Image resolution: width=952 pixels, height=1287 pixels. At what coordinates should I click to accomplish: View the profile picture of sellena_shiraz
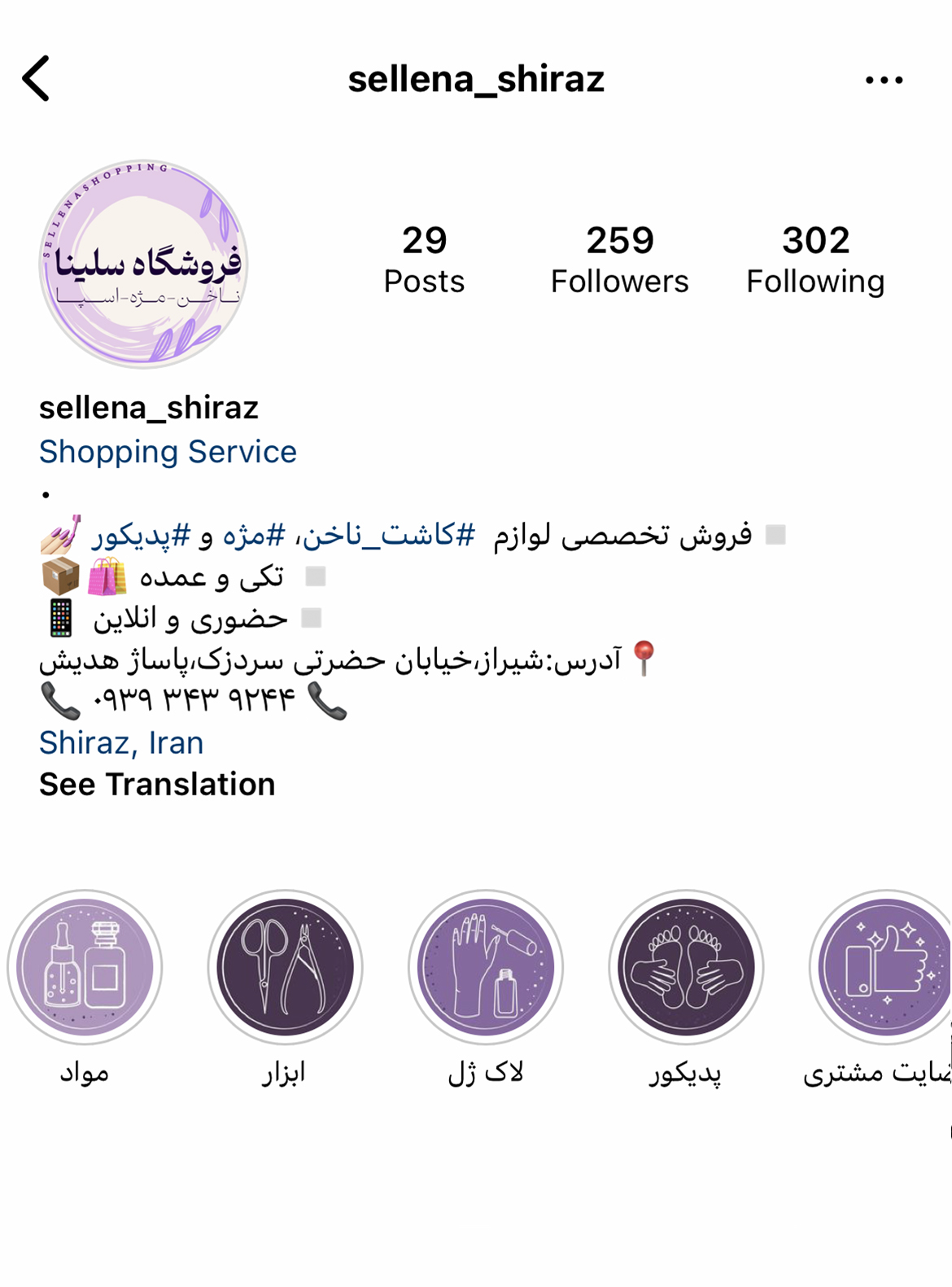point(144,264)
